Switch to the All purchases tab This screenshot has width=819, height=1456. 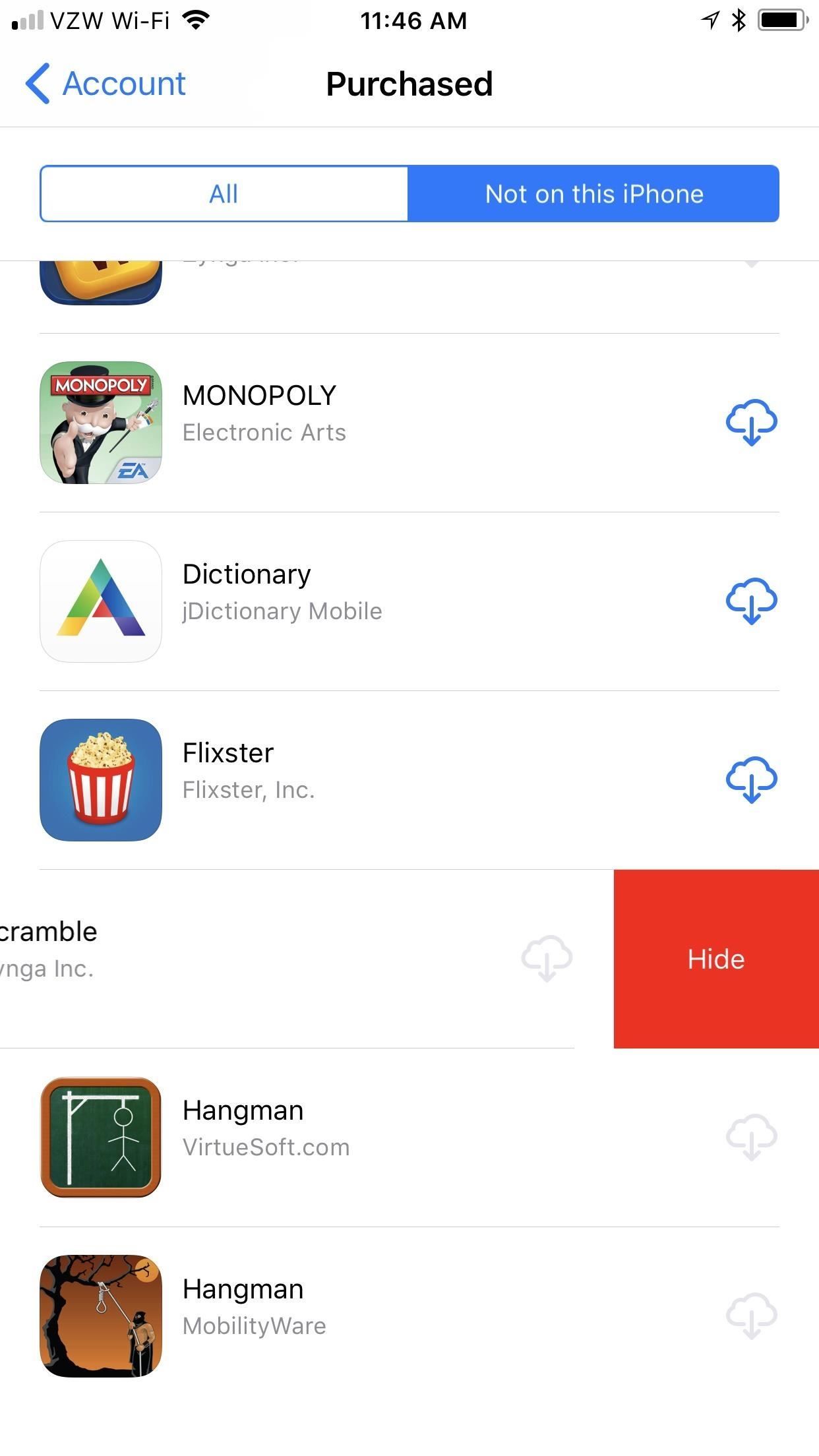point(224,193)
